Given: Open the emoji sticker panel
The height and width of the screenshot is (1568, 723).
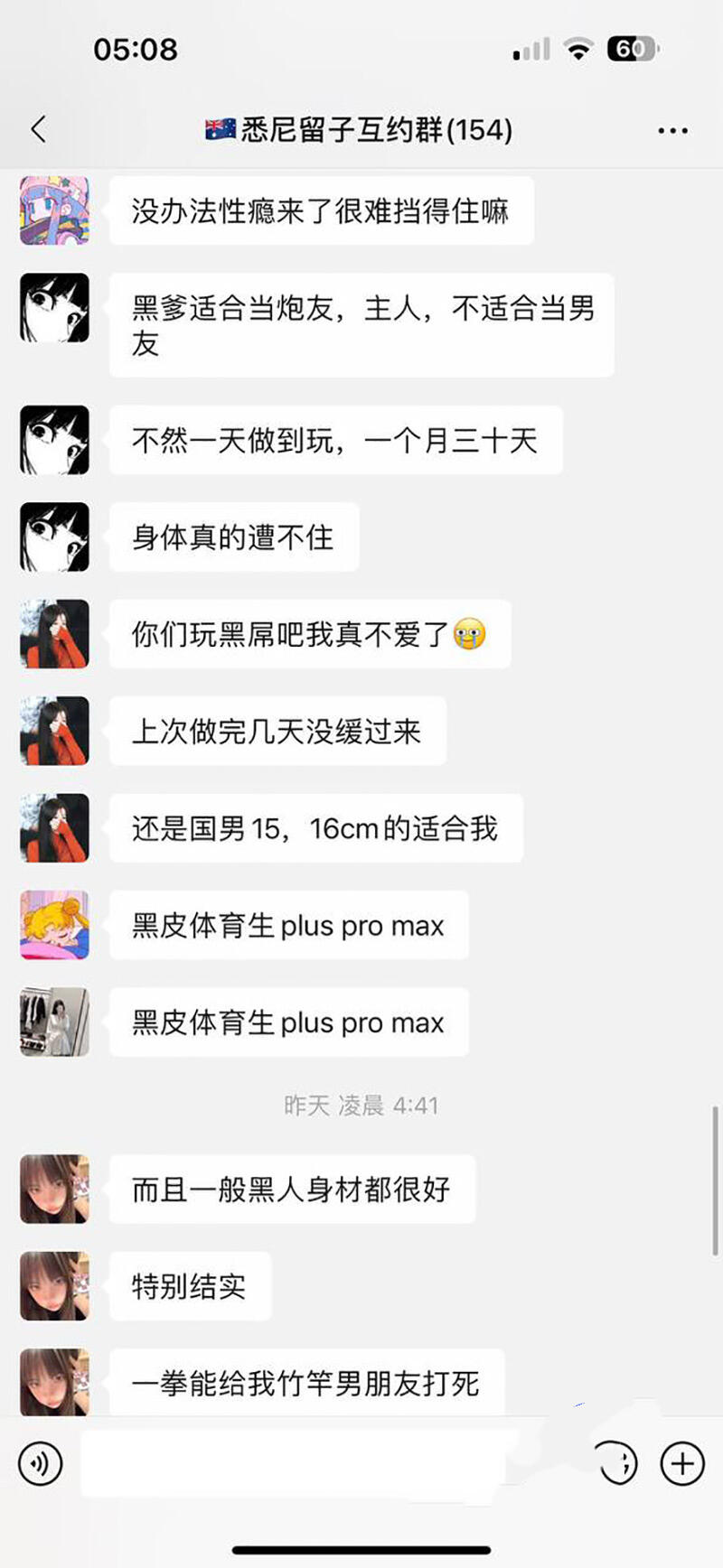Looking at the screenshot, I should coord(618,1462).
